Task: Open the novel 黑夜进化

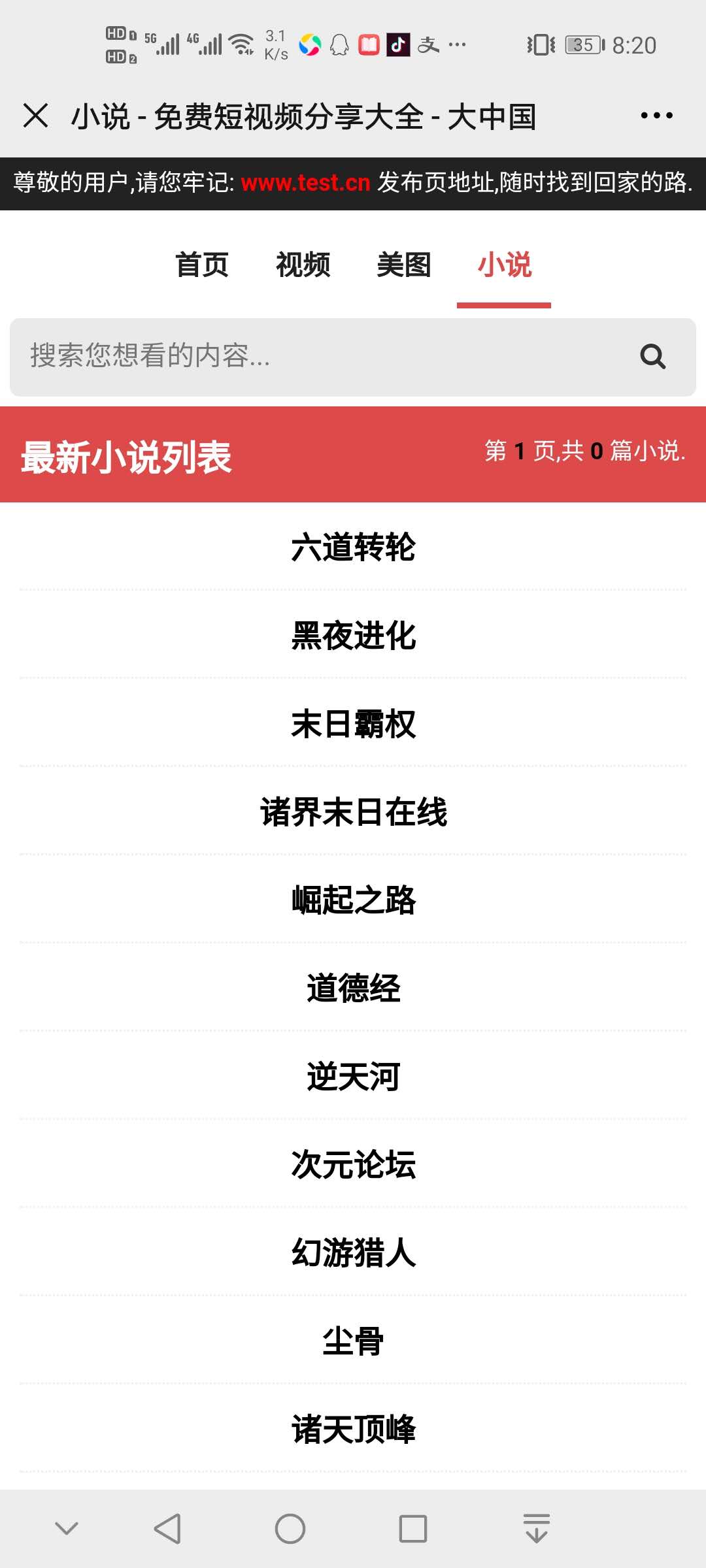Action: tap(353, 635)
